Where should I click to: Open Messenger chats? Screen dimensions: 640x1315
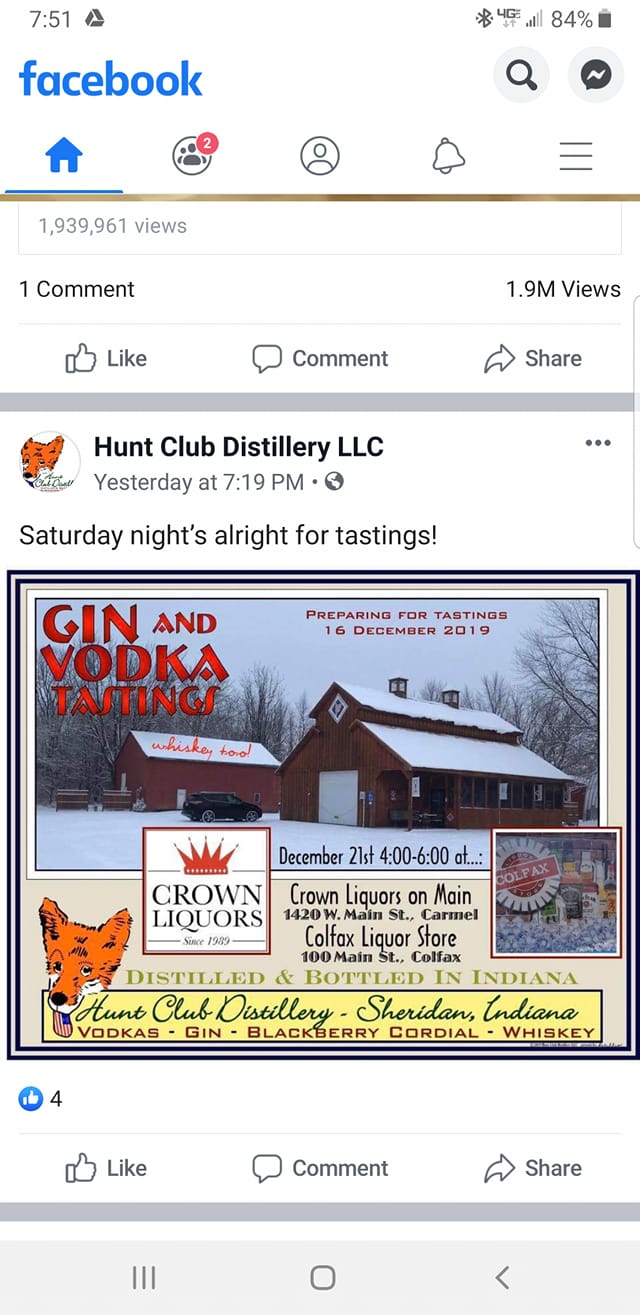pyautogui.click(x=596, y=76)
